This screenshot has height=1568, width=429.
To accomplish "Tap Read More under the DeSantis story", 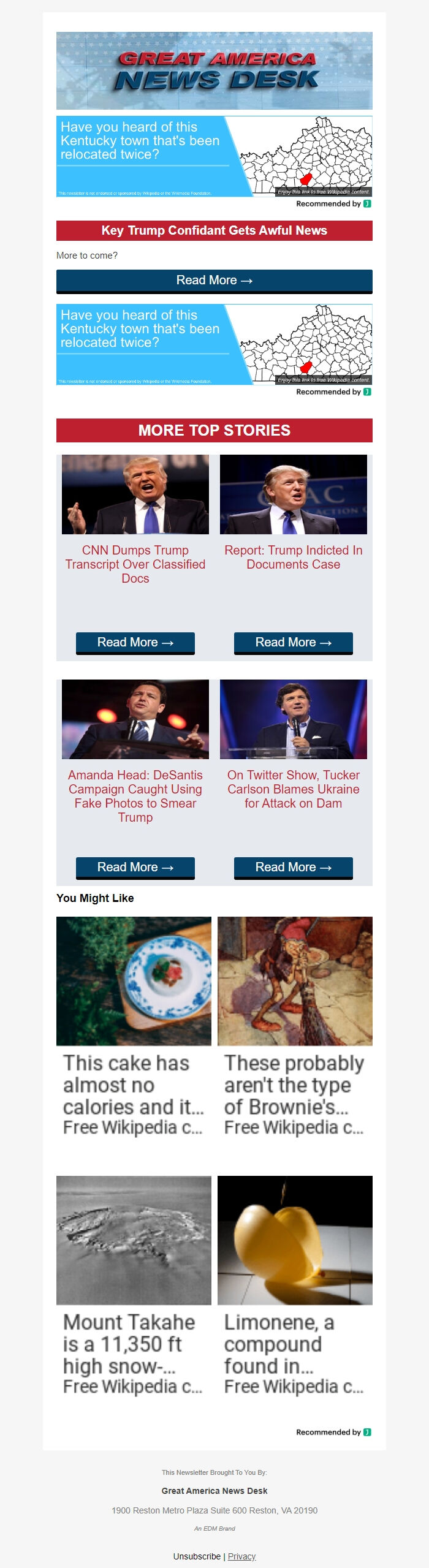I will tap(135, 867).
